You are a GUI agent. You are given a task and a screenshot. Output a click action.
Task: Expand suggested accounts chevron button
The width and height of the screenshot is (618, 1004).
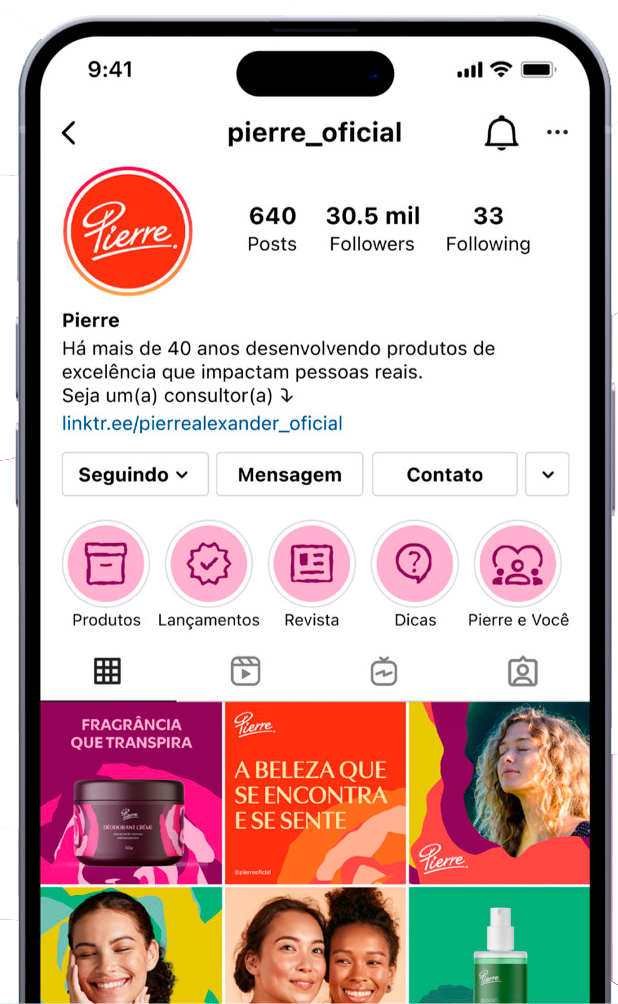[547, 474]
